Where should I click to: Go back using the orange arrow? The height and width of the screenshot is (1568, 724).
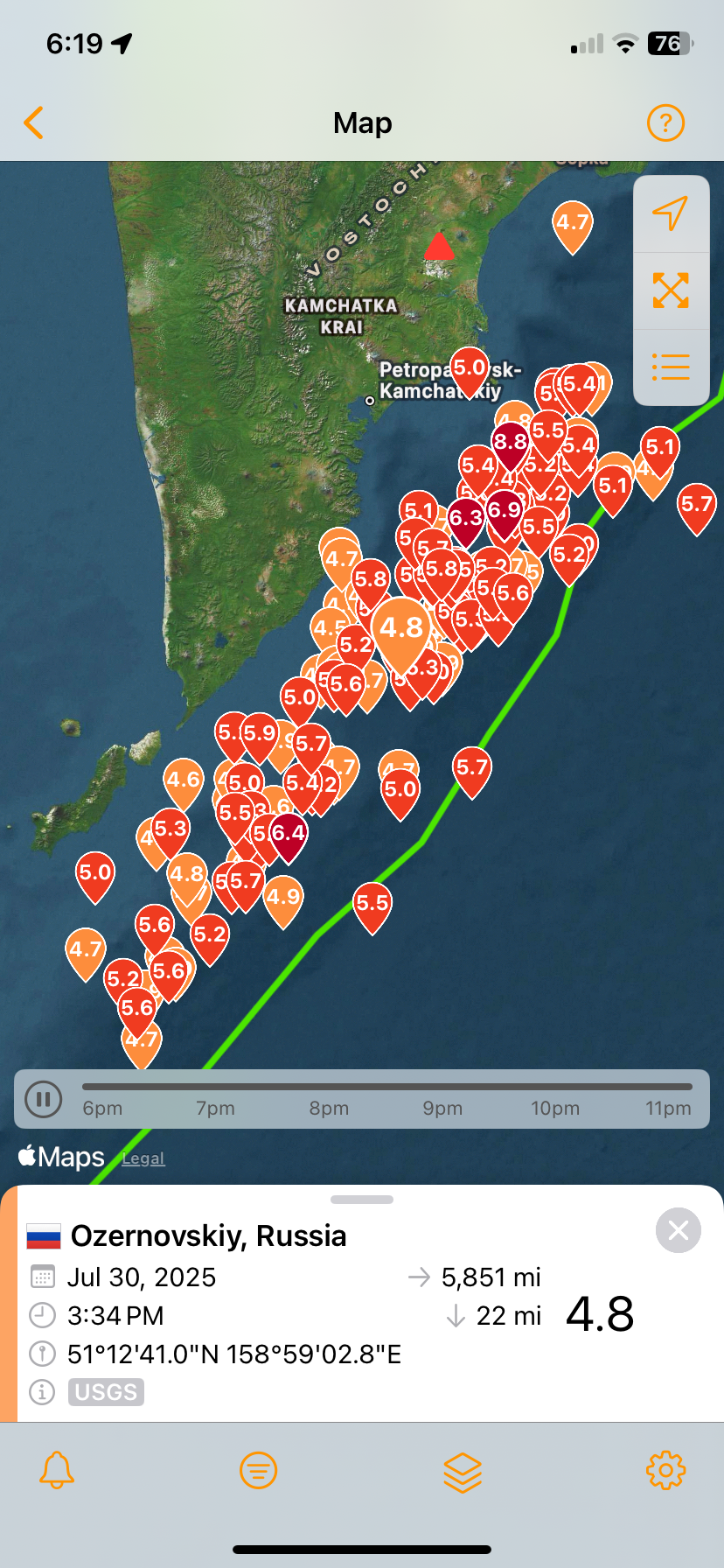click(x=34, y=123)
